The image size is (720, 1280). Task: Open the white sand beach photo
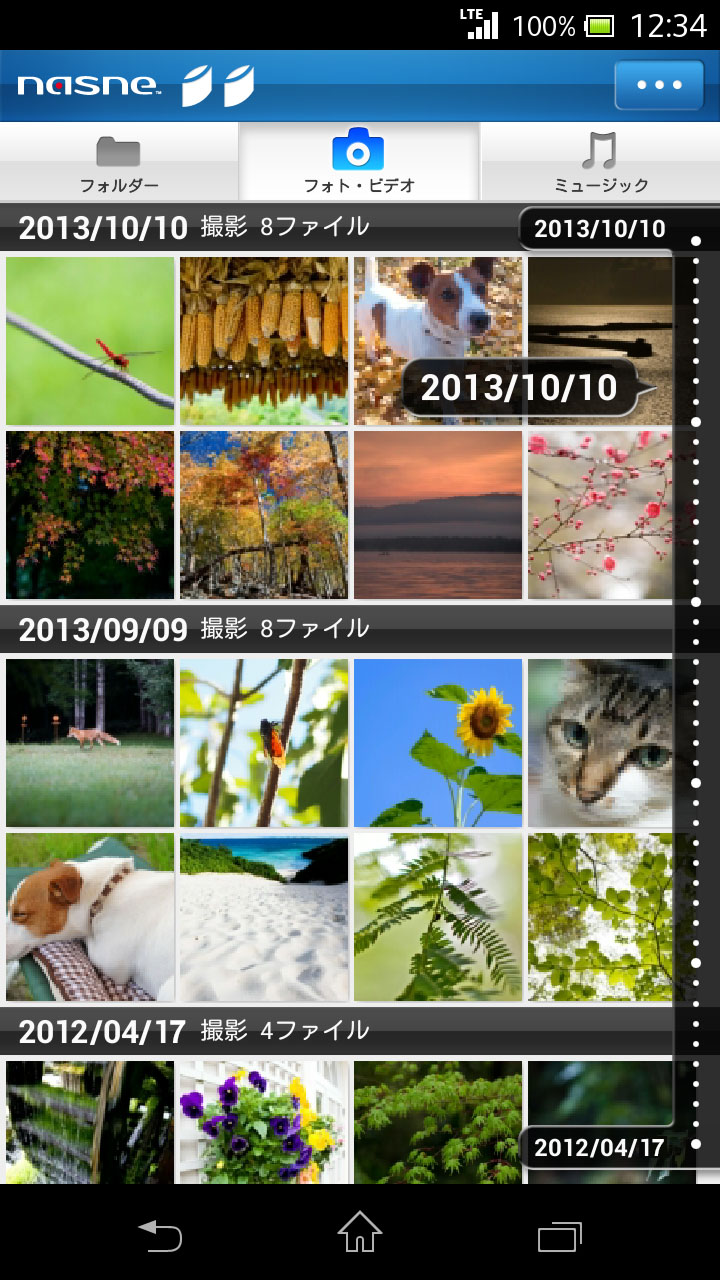tap(264, 917)
